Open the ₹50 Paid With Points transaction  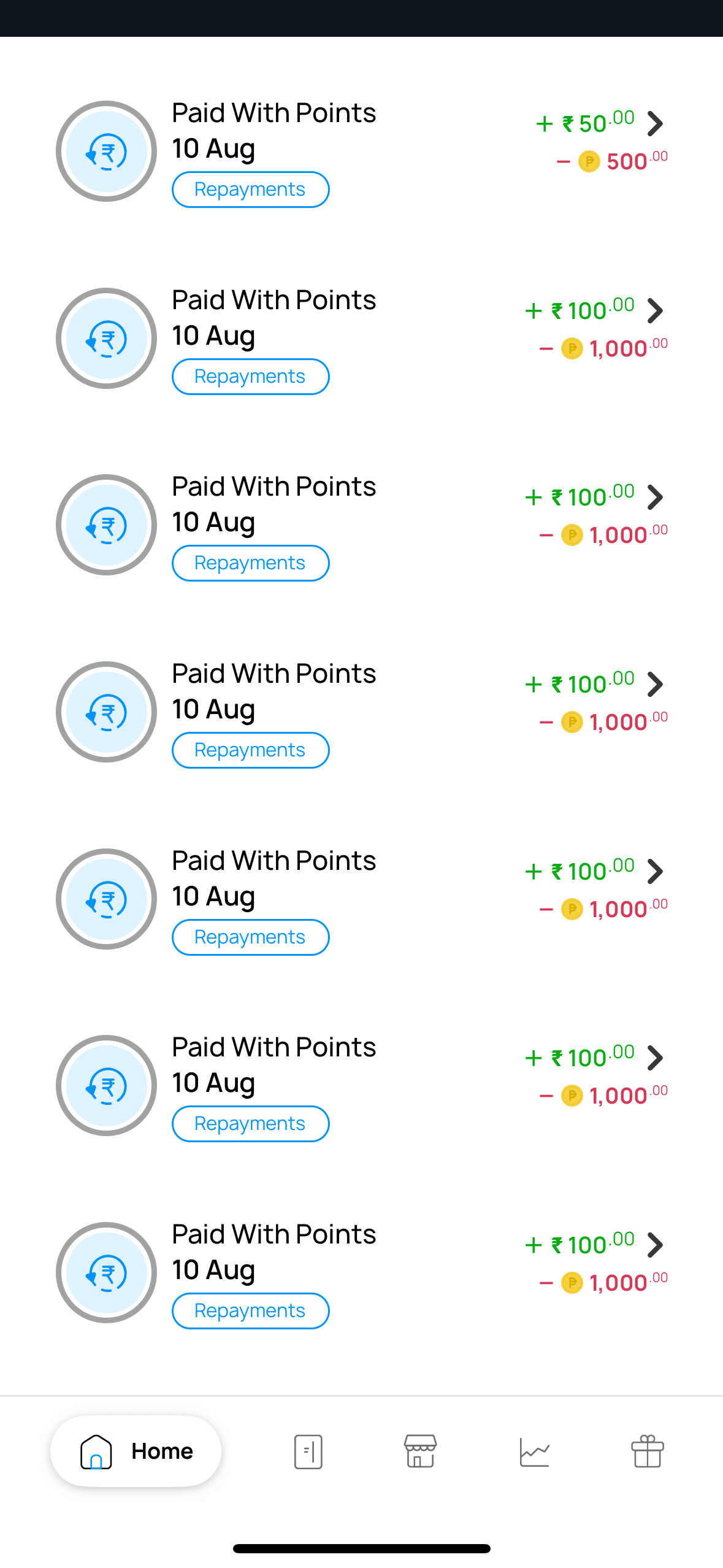pos(361,152)
